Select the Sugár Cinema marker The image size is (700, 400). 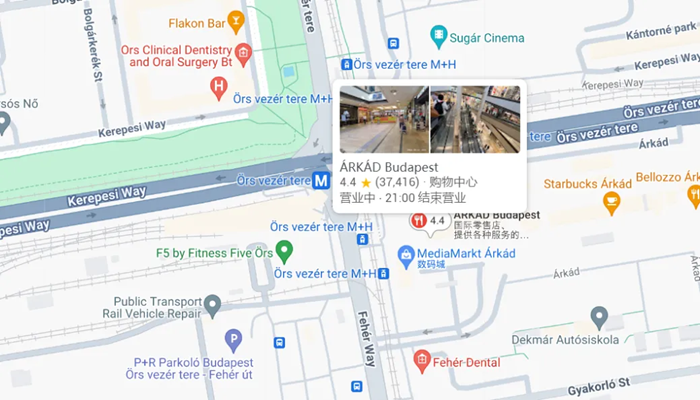(438, 37)
